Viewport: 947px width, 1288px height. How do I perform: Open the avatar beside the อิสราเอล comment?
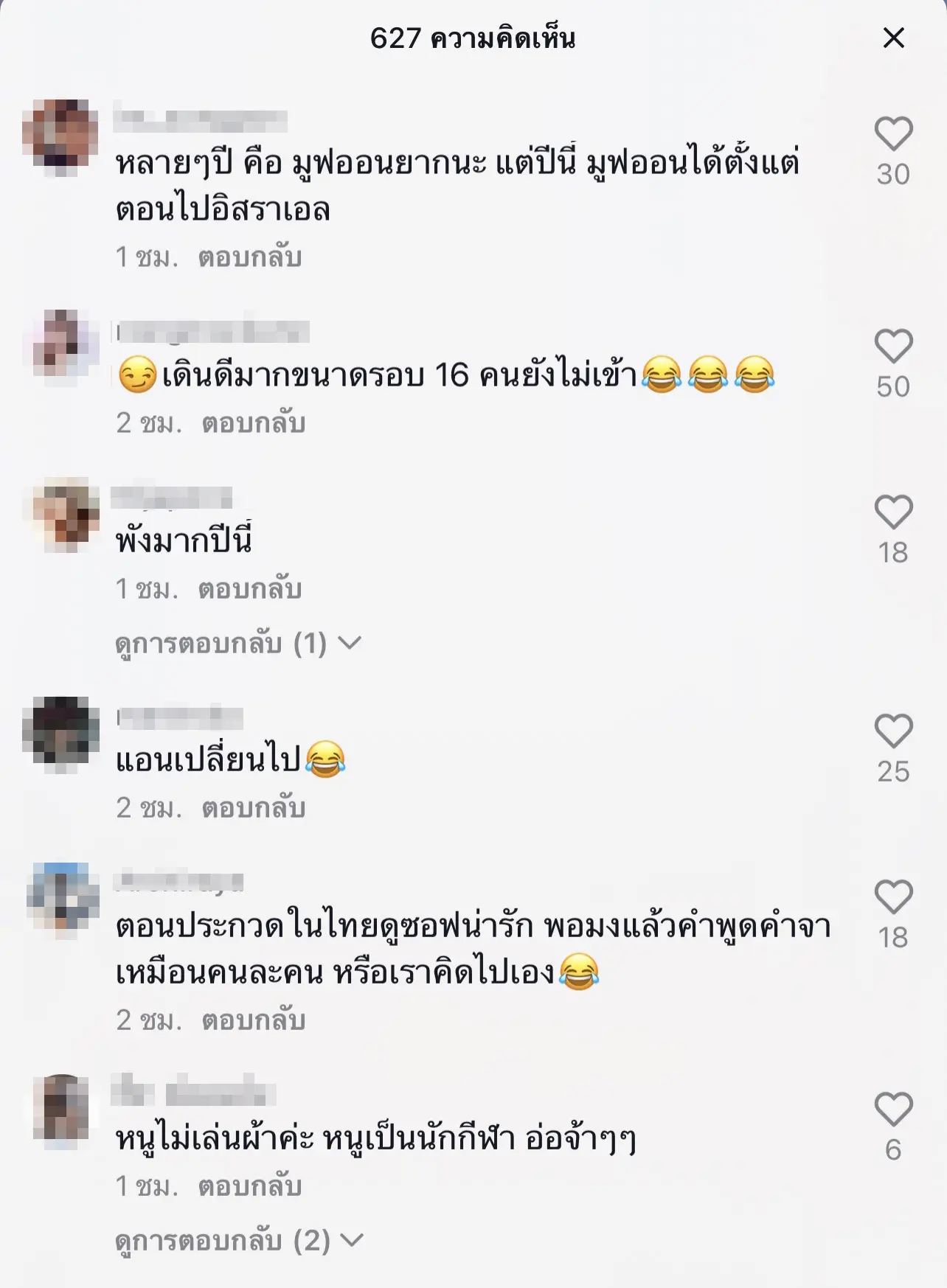coord(60,137)
